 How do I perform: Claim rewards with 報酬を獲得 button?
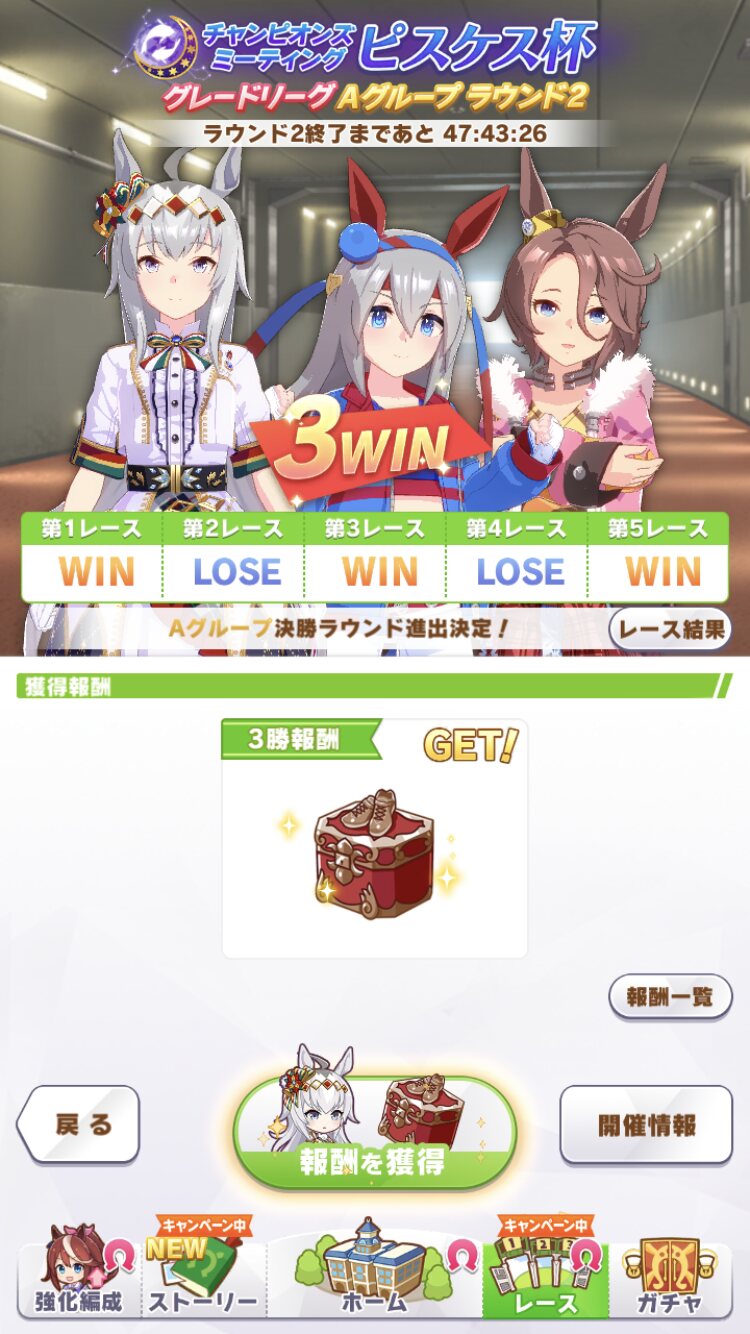pyautogui.click(x=375, y=1133)
